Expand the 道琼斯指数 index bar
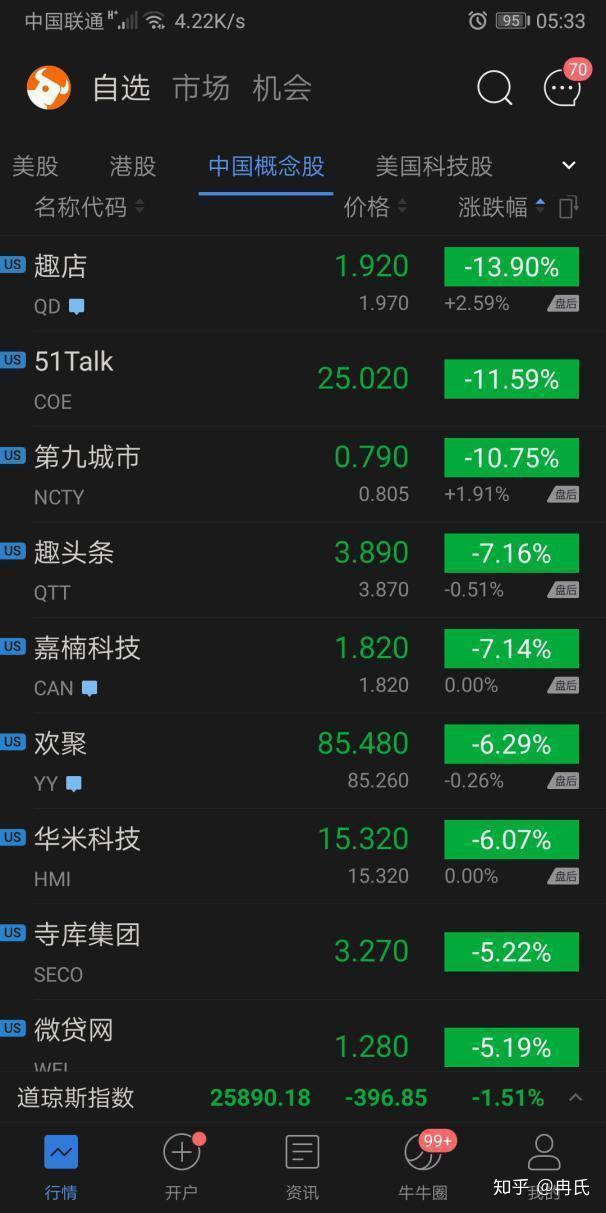The image size is (606, 1213). 576,1097
